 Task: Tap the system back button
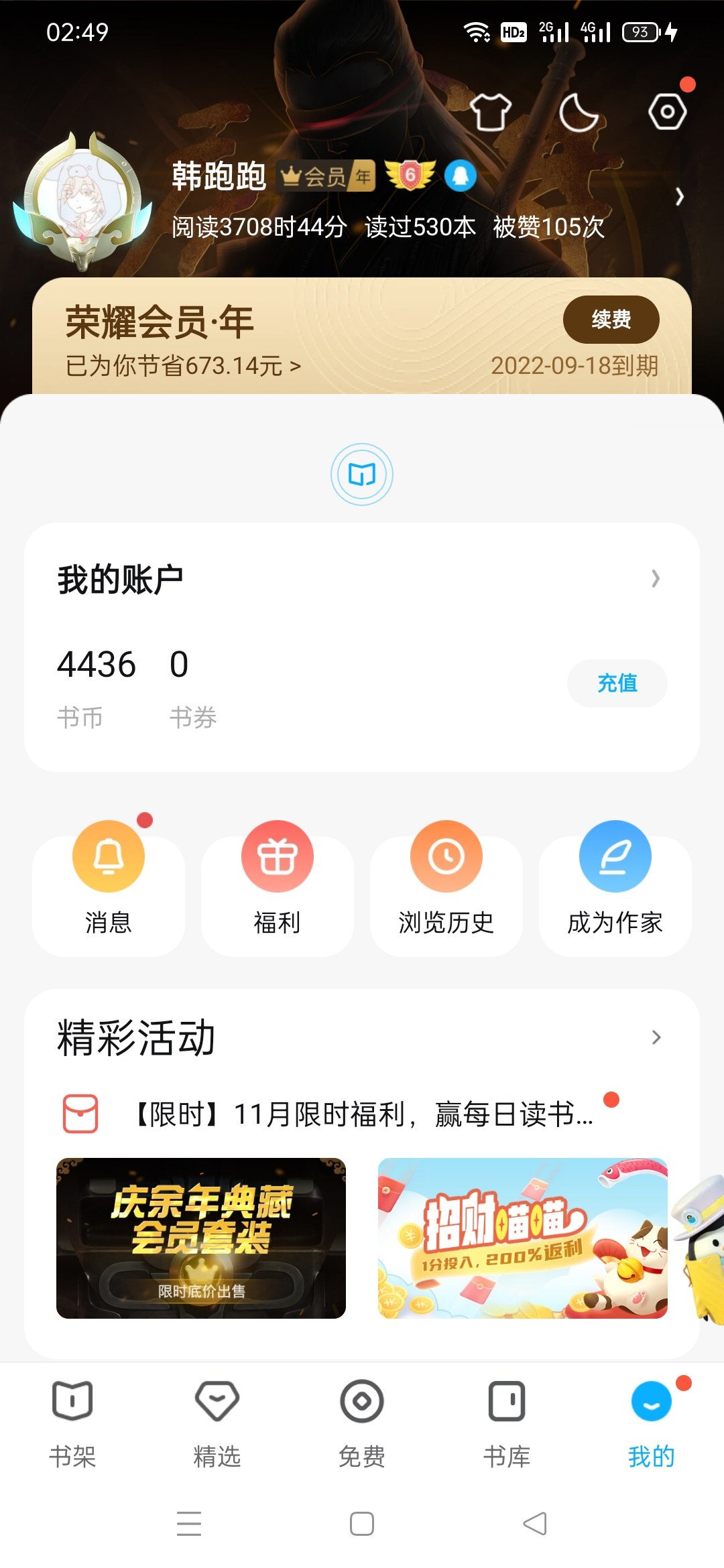(535, 1524)
